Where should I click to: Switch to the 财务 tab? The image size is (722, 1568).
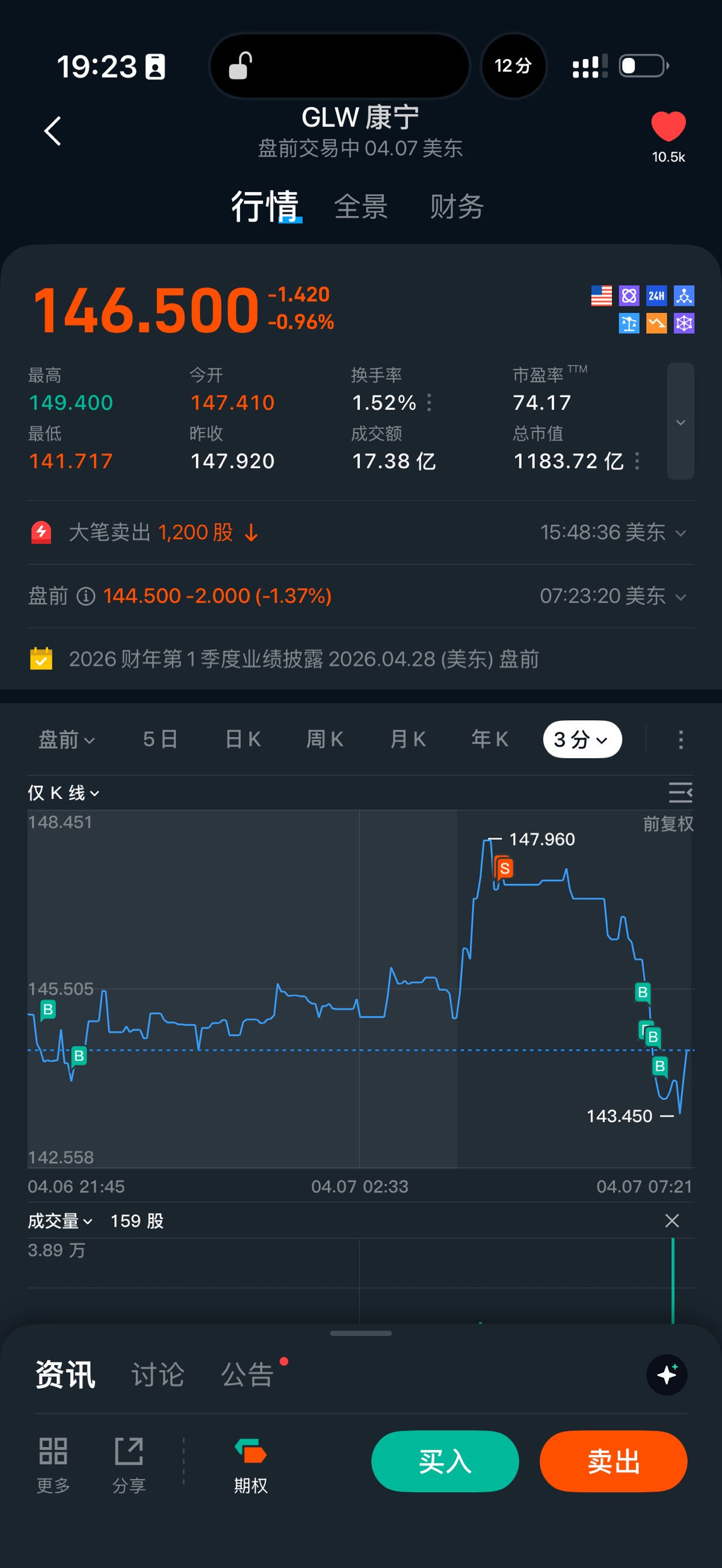[x=457, y=206]
